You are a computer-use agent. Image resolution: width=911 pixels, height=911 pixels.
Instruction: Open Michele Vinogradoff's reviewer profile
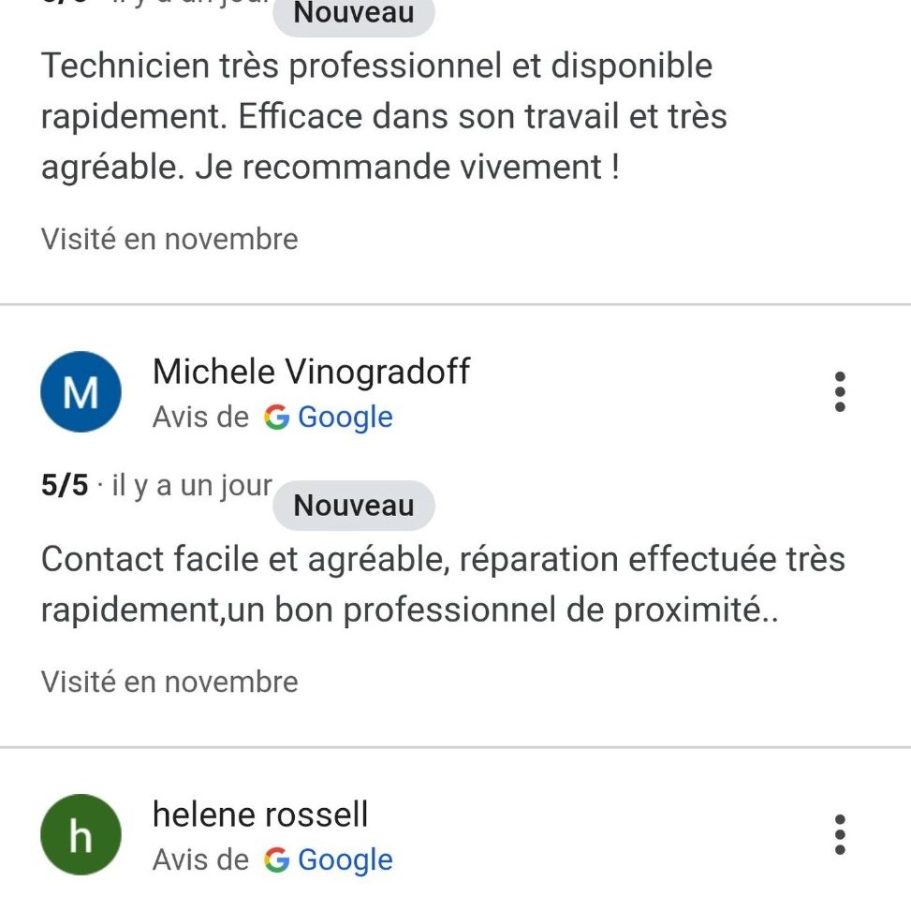tap(311, 373)
